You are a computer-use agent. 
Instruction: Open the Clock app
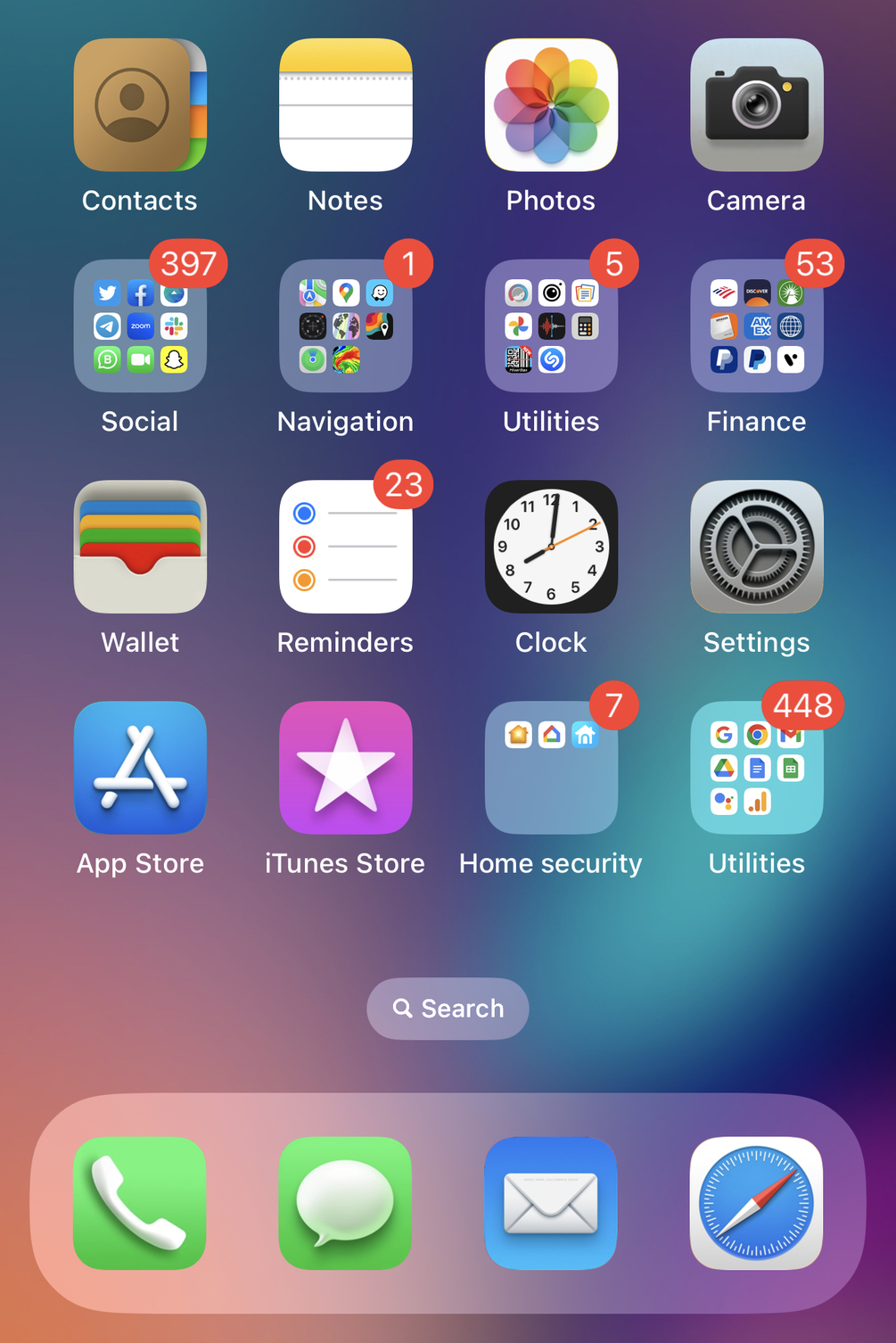pos(551,547)
